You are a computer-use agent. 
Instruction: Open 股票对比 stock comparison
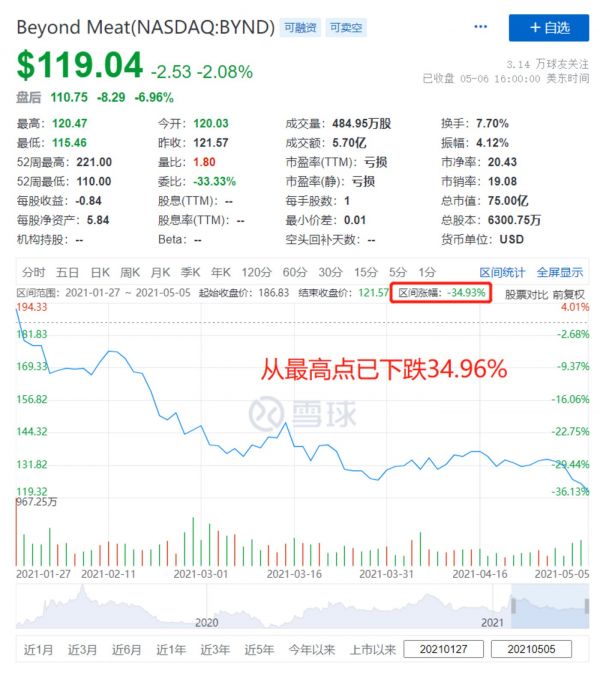pos(526,294)
